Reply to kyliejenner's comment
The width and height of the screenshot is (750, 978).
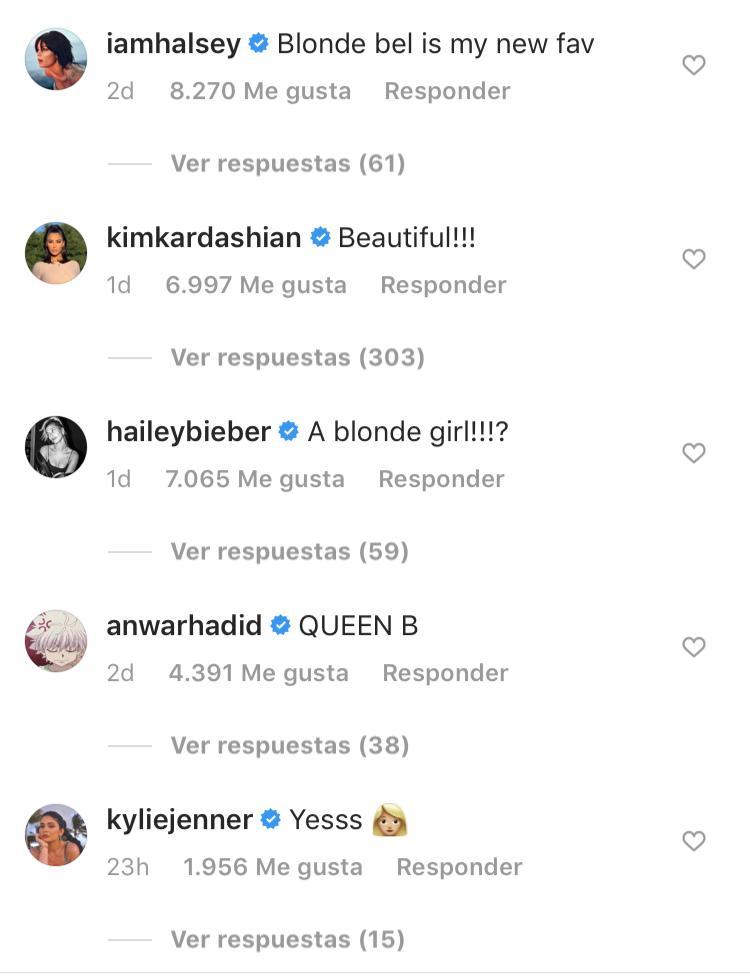[459, 867]
